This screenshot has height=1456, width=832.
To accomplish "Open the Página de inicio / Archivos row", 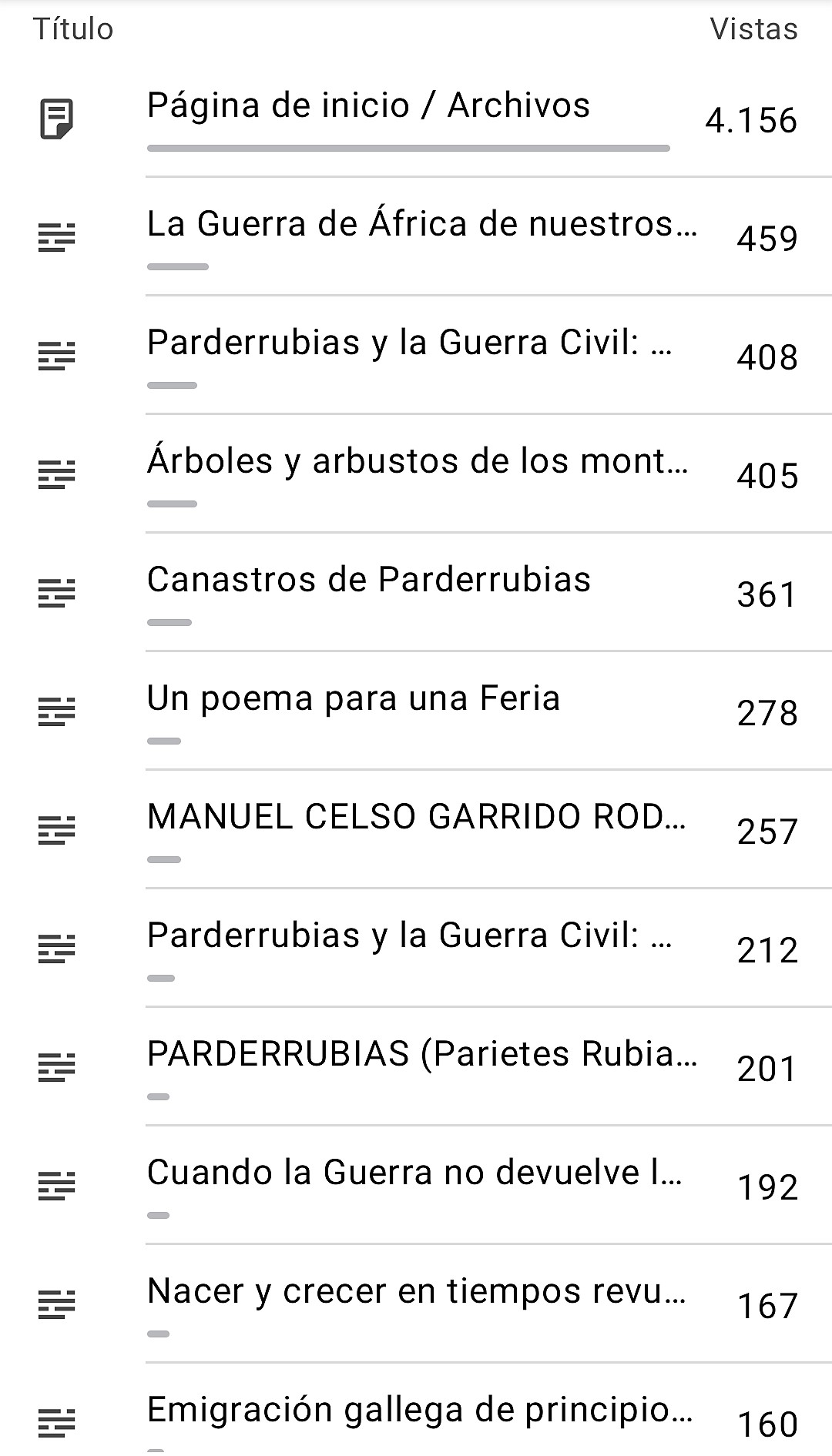I will click(x=368, y=106).
